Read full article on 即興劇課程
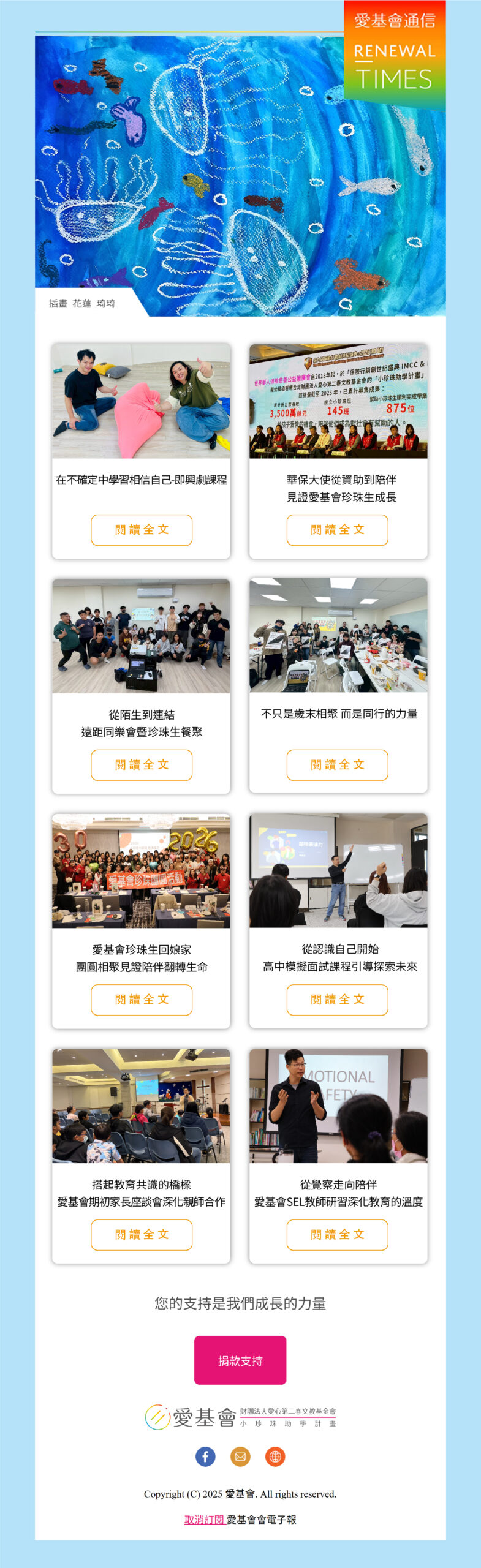481x1568 pixels. click(x=142, y=530)
